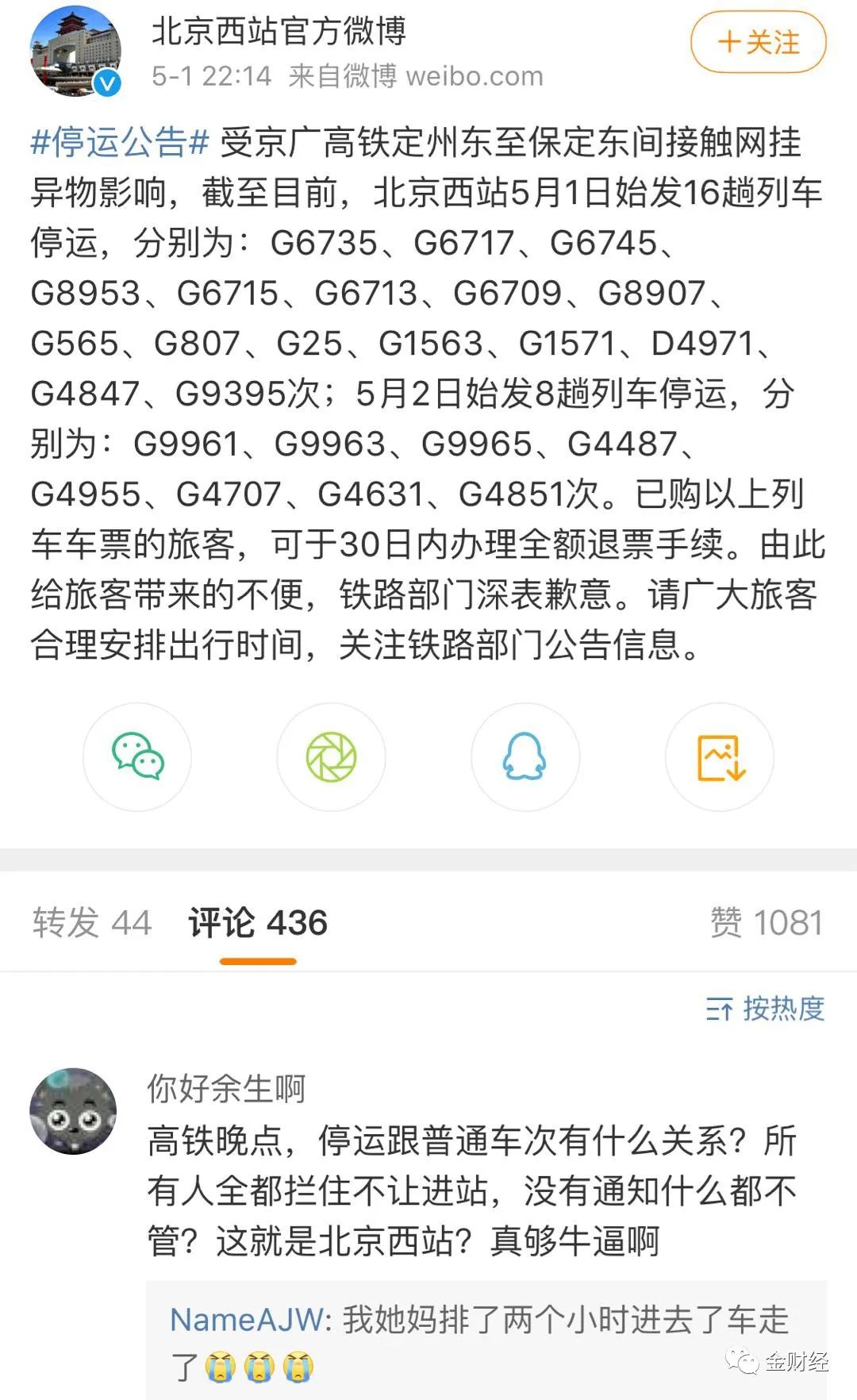Save the post as an image
The height and width of the screenshot is (1400, 857).
tap(720, 757)
